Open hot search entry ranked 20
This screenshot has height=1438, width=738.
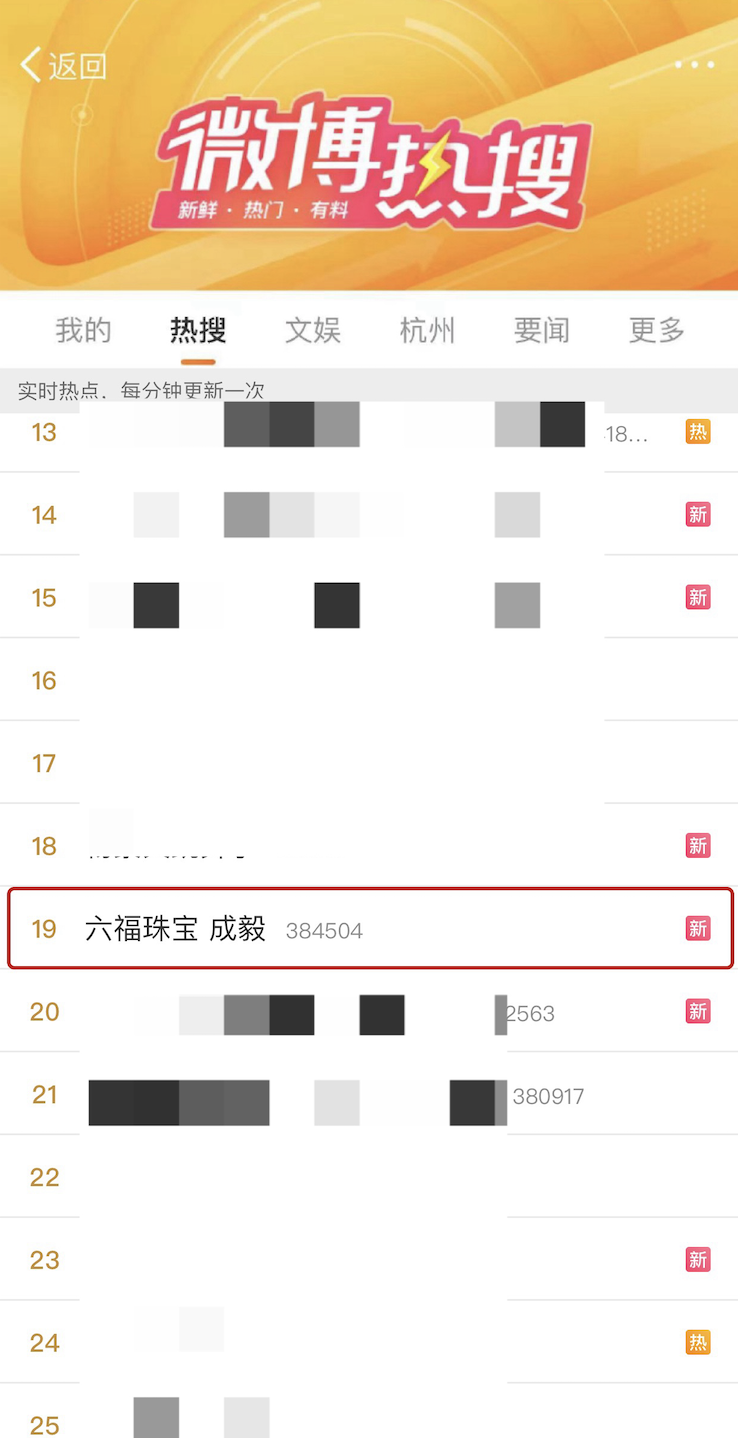(340, 1012)
